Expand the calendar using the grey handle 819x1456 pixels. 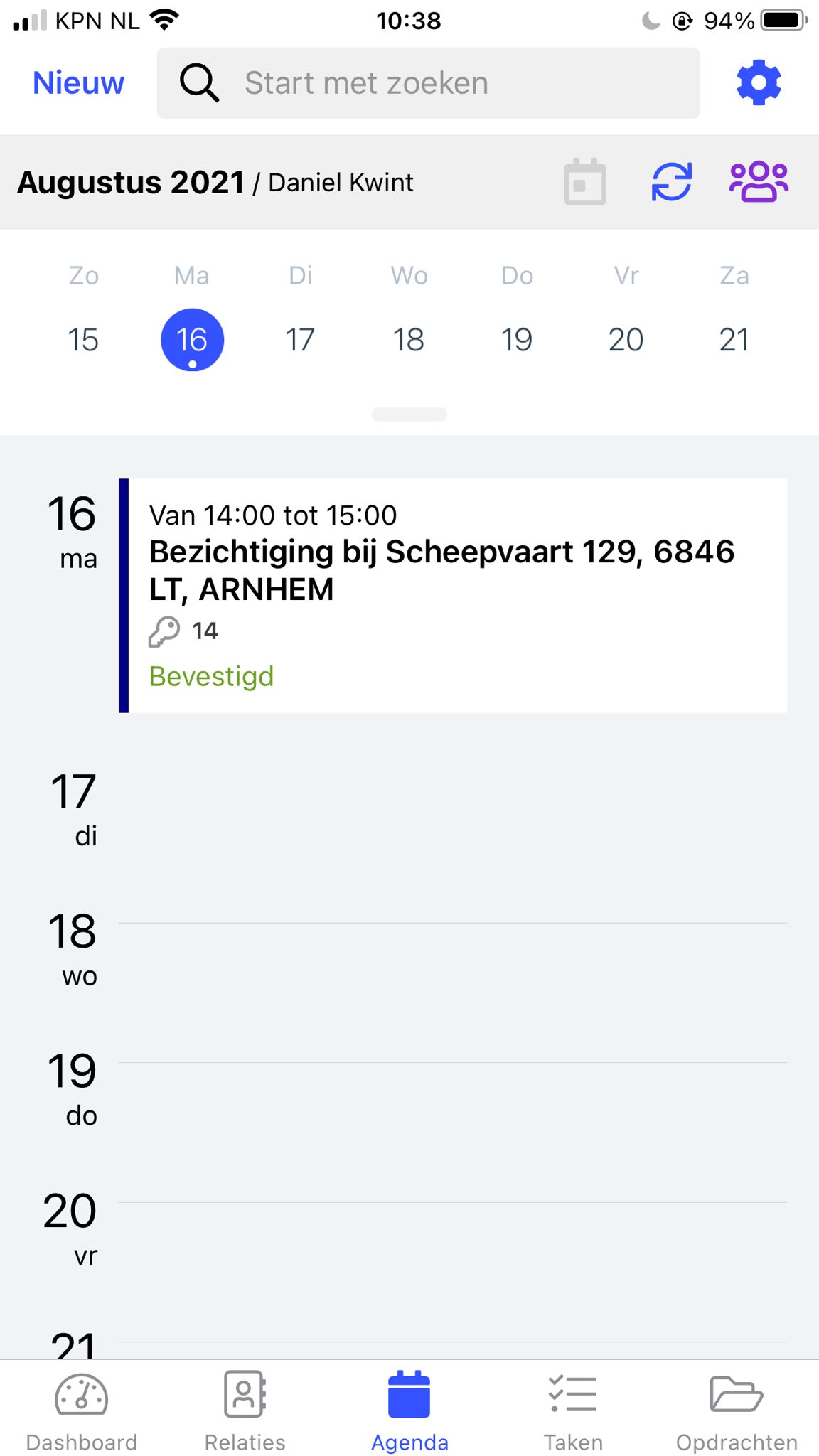(409, 414)
